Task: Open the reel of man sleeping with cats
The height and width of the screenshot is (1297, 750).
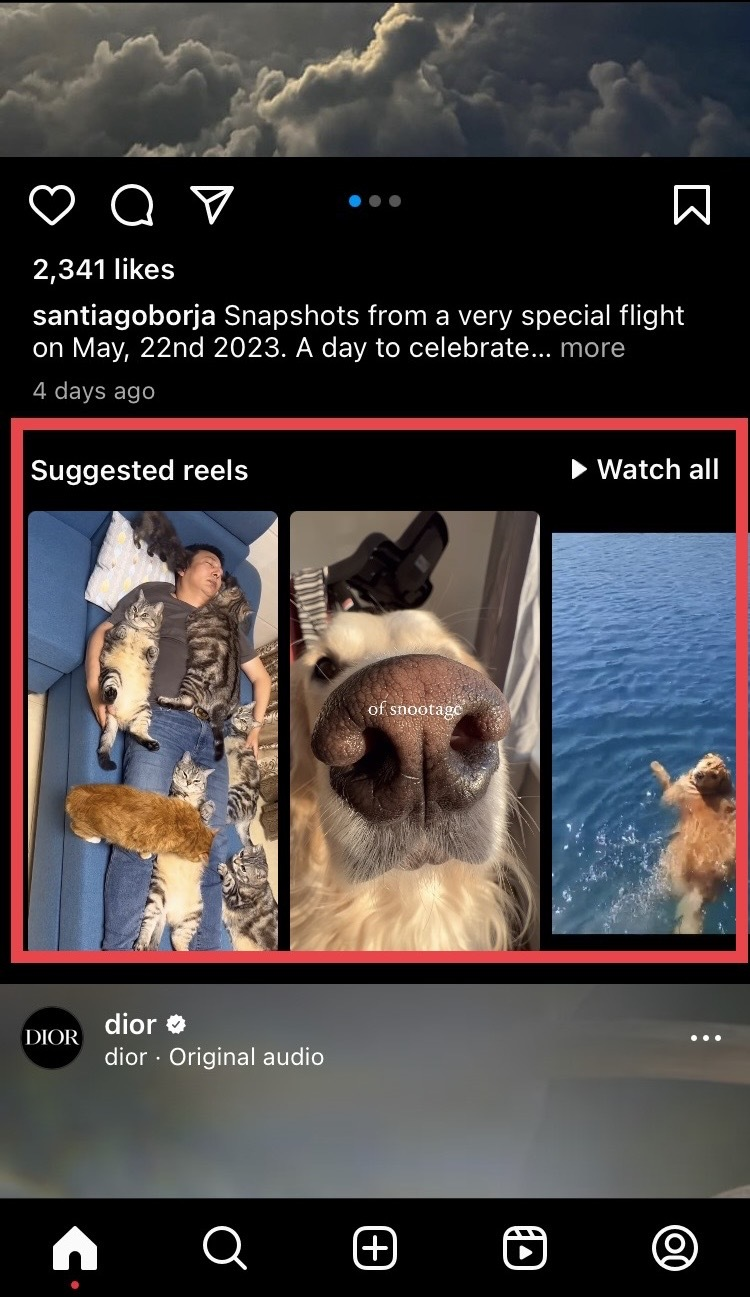Action: [x=153, y=730]
